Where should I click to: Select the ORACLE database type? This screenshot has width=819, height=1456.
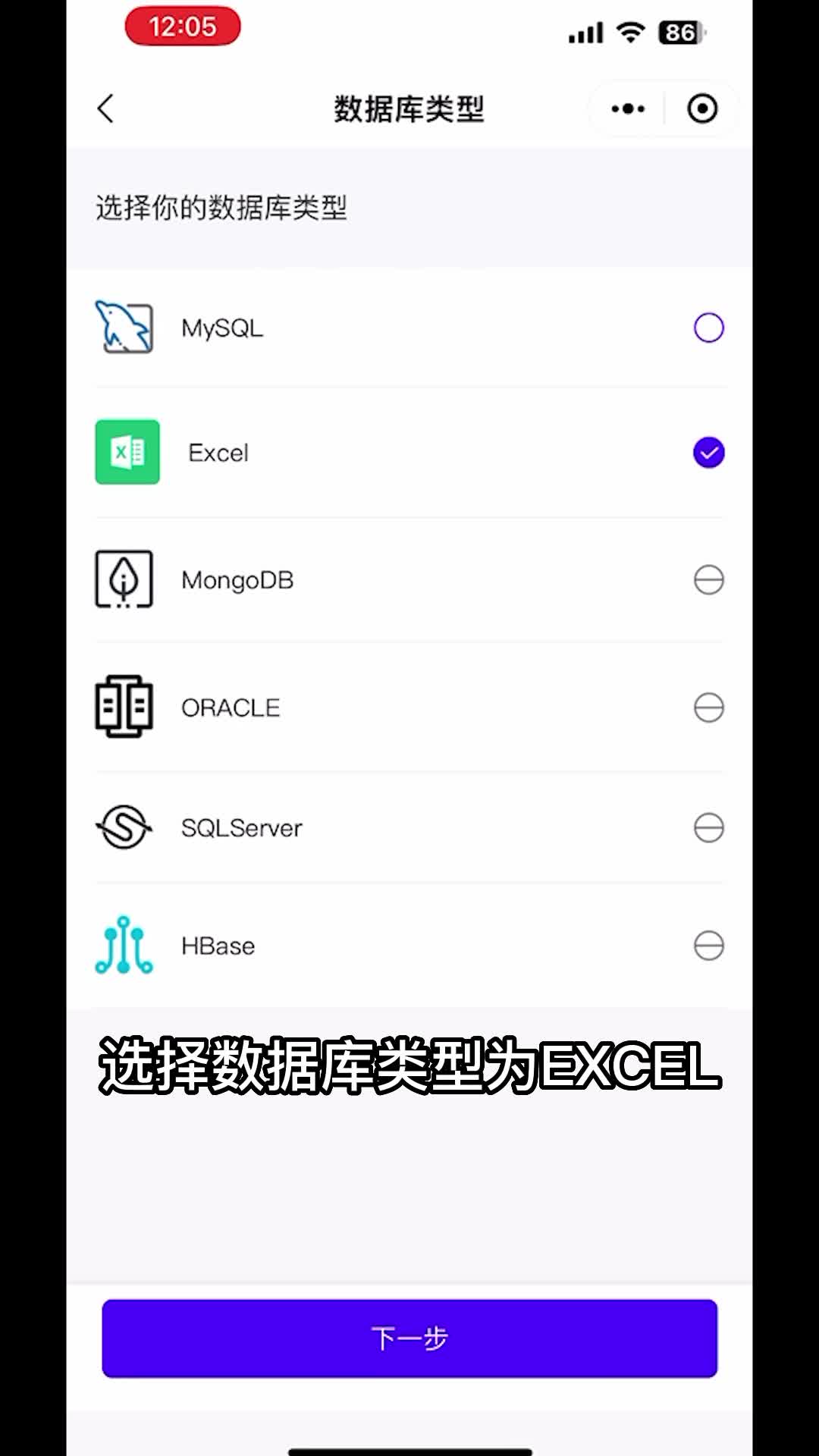coord(708,708)
